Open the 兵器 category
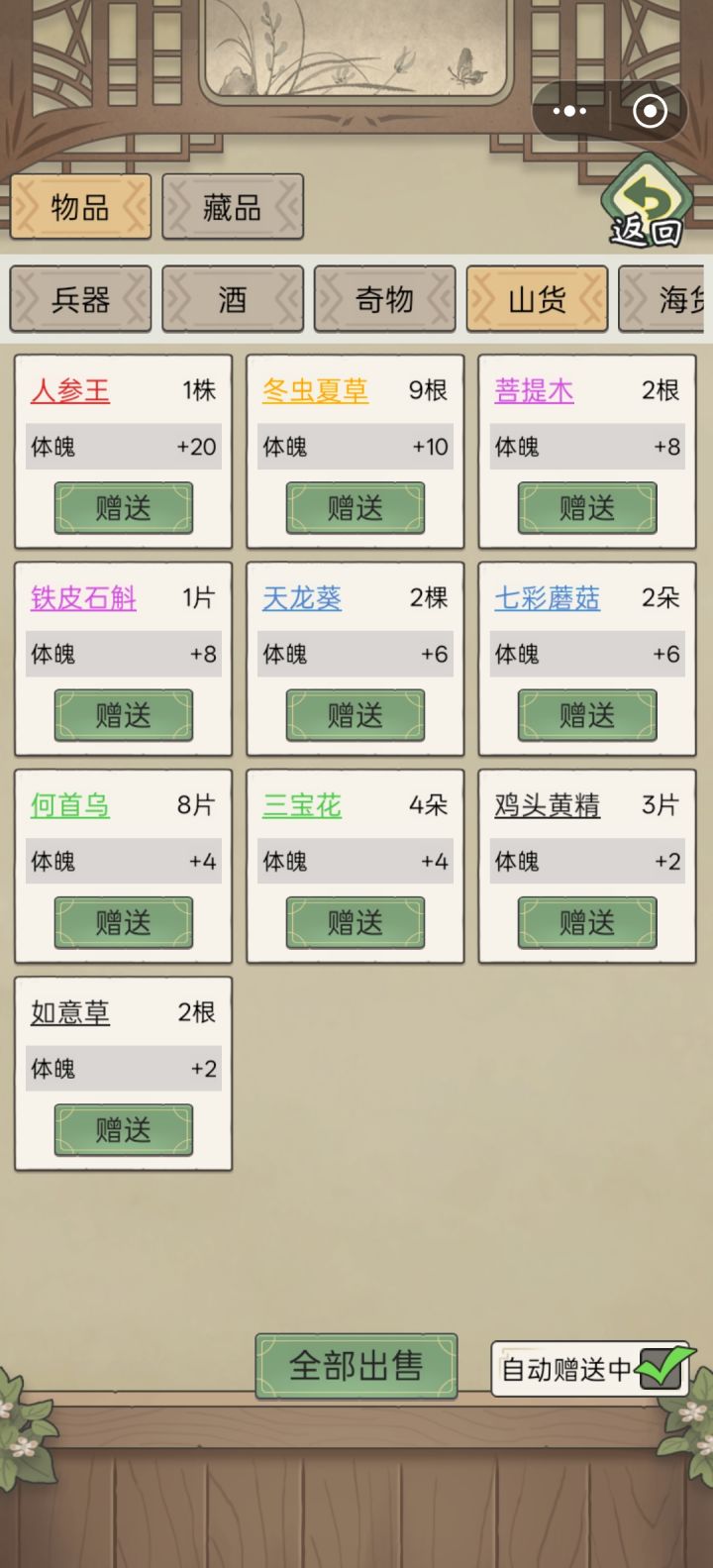Screen dimensions: 713x1568 pyautogui.click(x=80, y=299)
